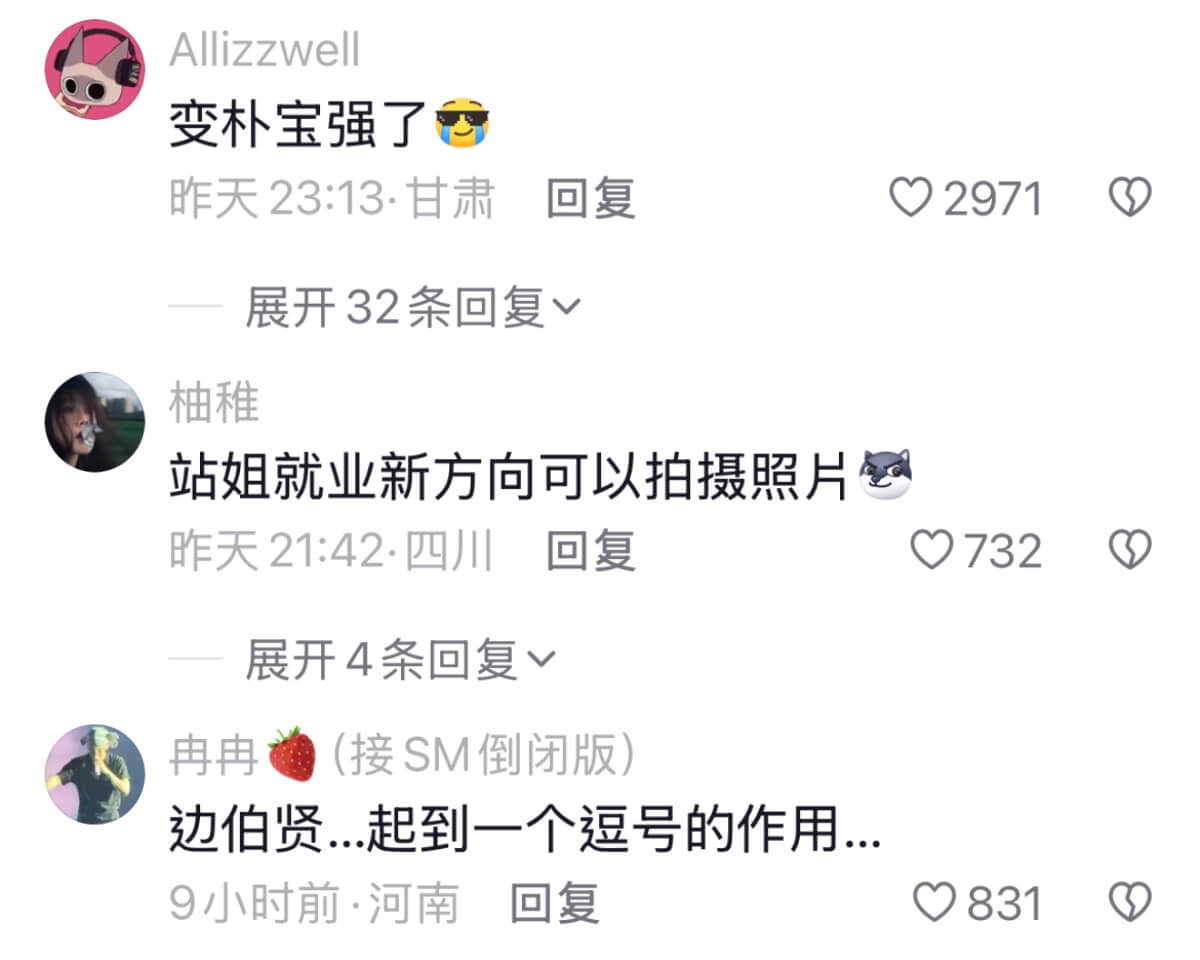Like 柚稚's comment

pos(934,550)
